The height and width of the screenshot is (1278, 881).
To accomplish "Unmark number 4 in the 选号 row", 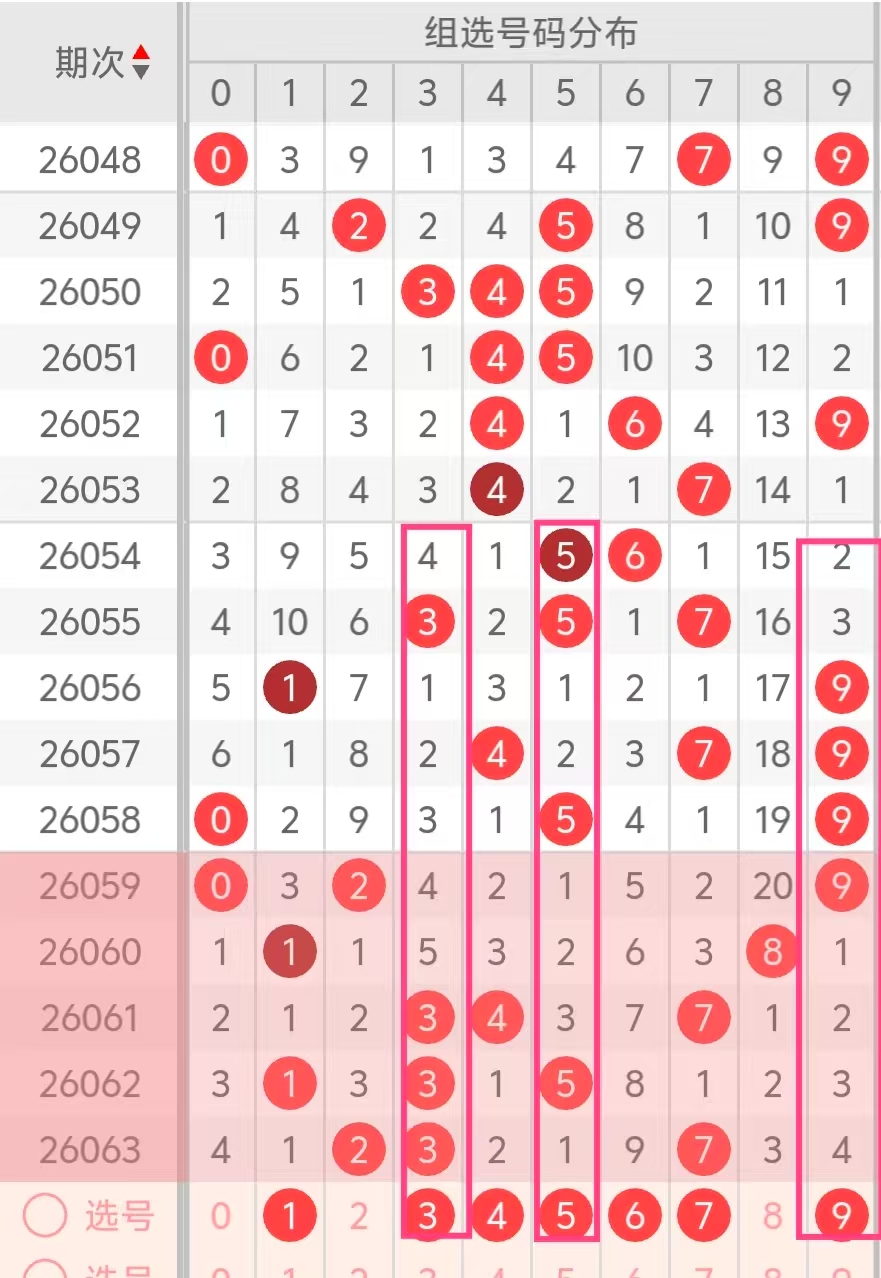I will click(x=496, y=1215).
